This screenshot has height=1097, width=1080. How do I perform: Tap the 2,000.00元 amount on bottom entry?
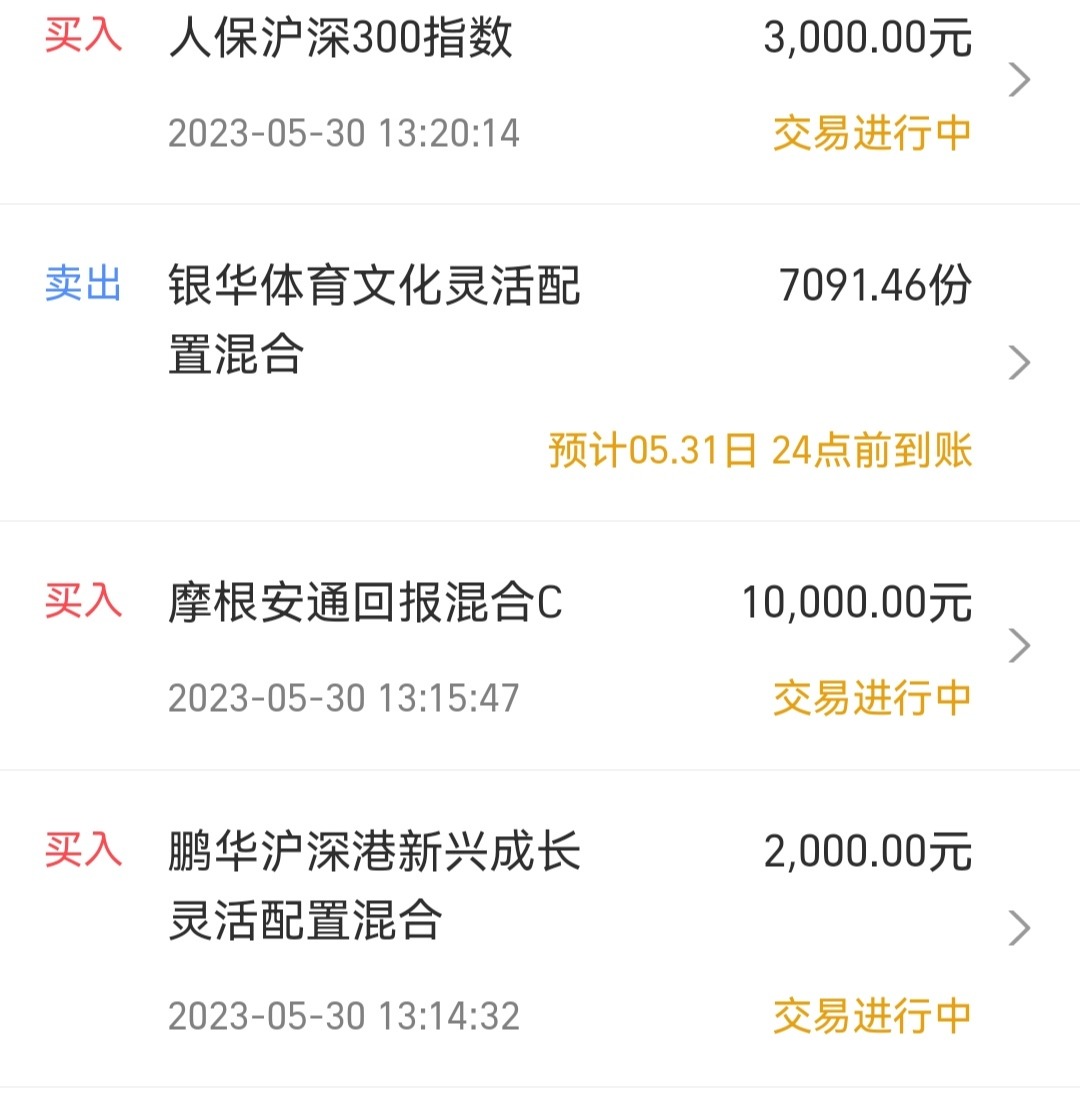click(864, 853)
